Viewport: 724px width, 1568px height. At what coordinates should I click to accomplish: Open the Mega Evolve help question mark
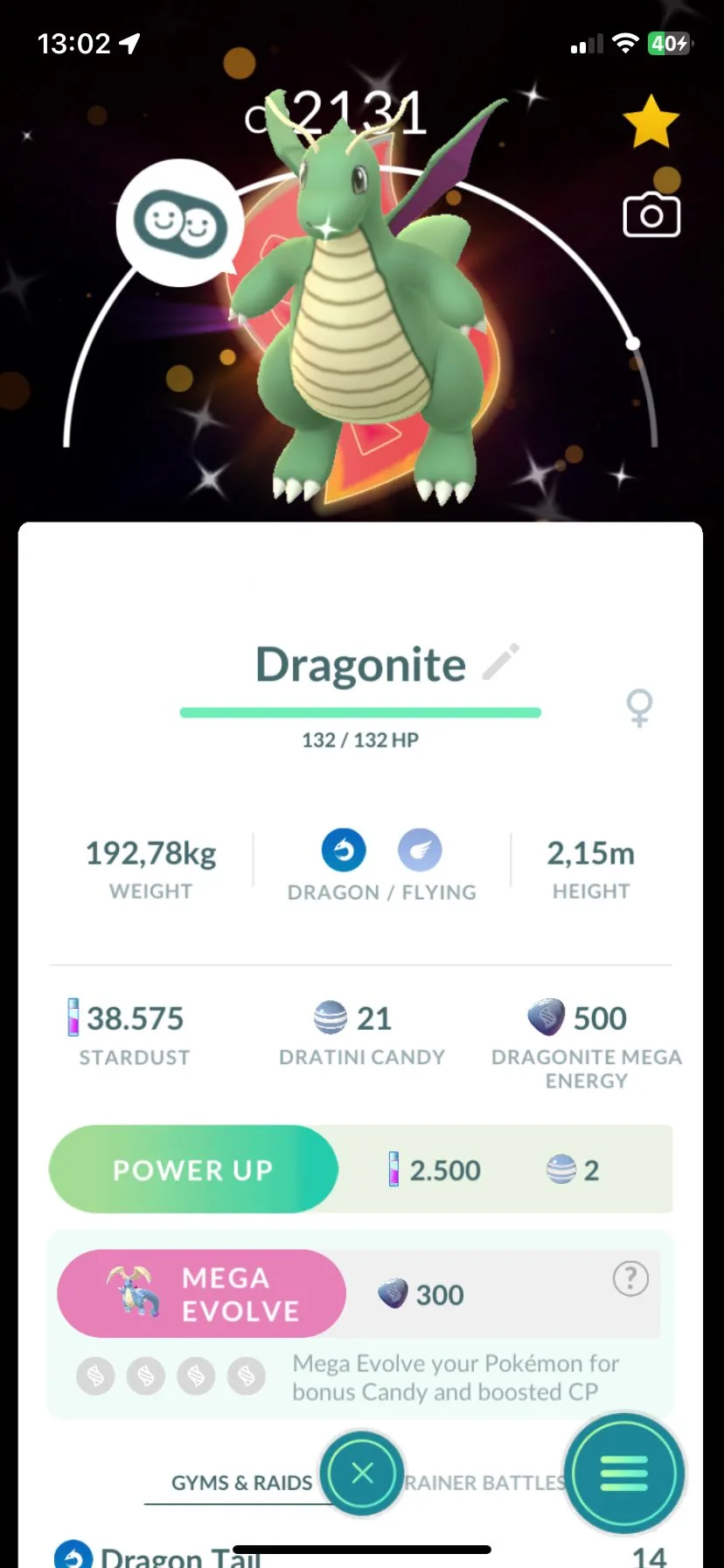pos(630,1279)
